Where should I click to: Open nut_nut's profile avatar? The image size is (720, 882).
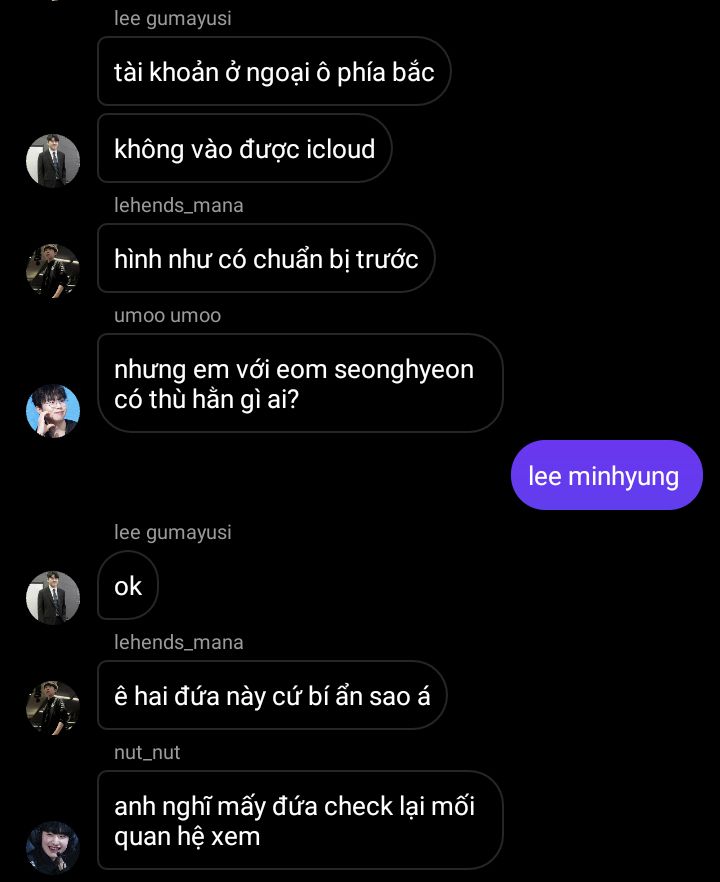(52, 847)
